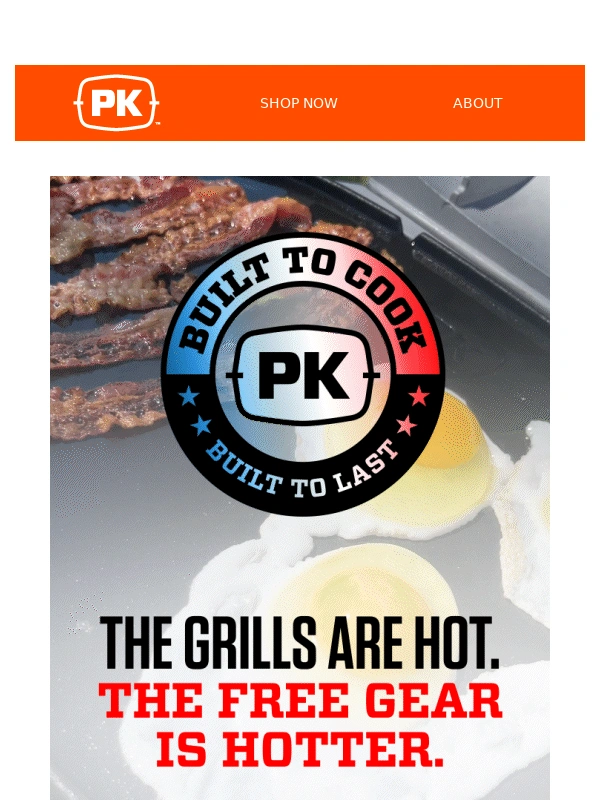Tap the PK logo in the orange header

pos(117,103)
